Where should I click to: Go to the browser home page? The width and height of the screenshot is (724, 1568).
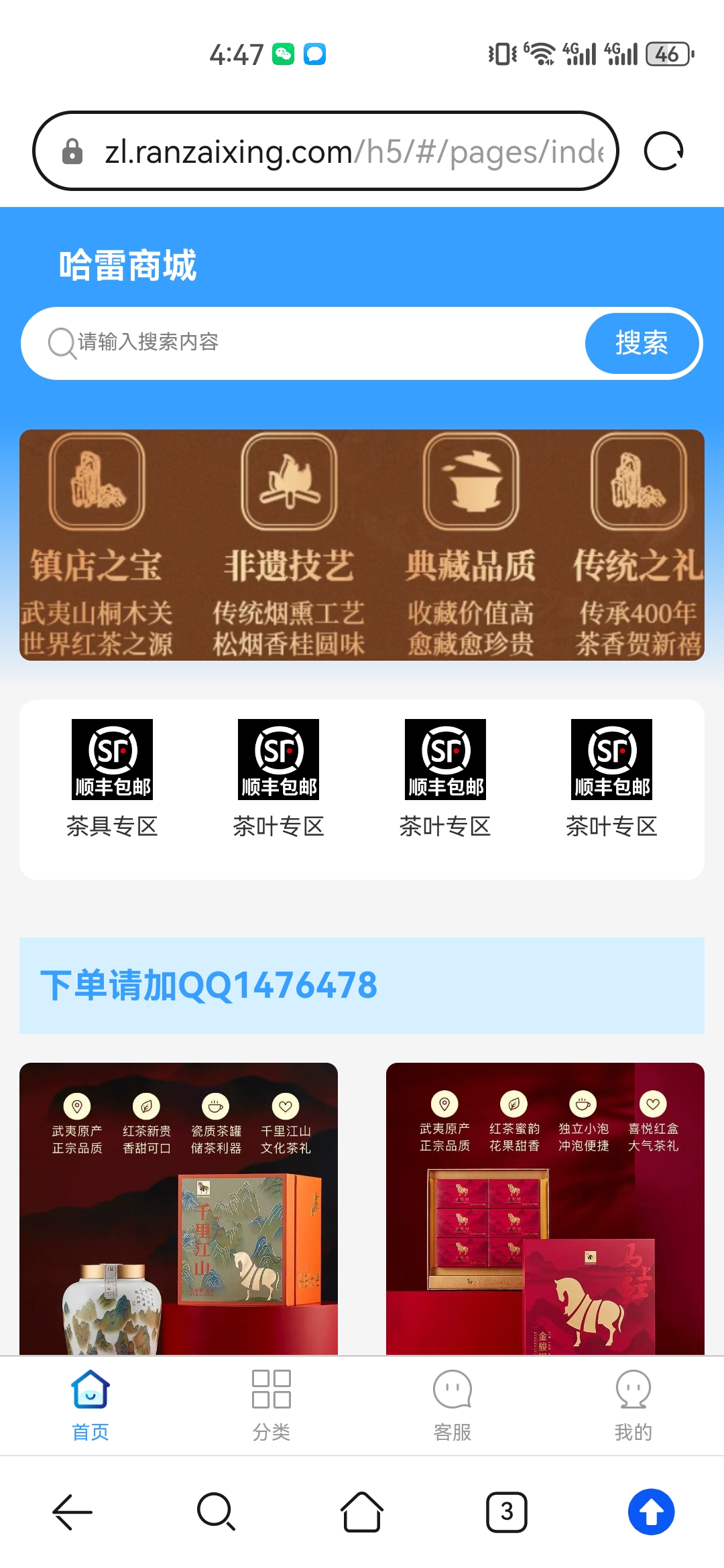tap(362, 1512)
